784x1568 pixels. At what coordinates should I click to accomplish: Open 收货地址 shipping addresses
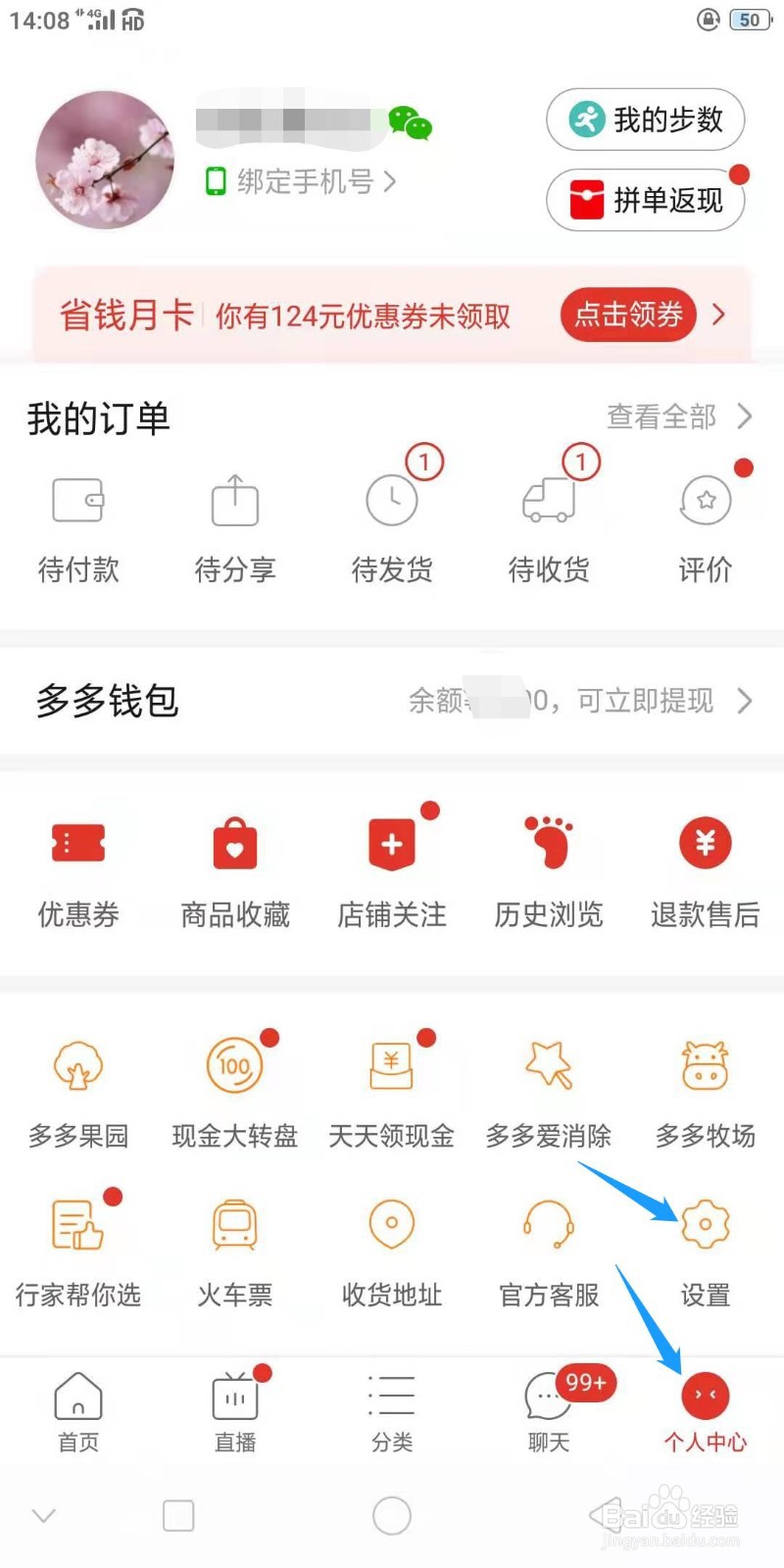(392, 1249)
